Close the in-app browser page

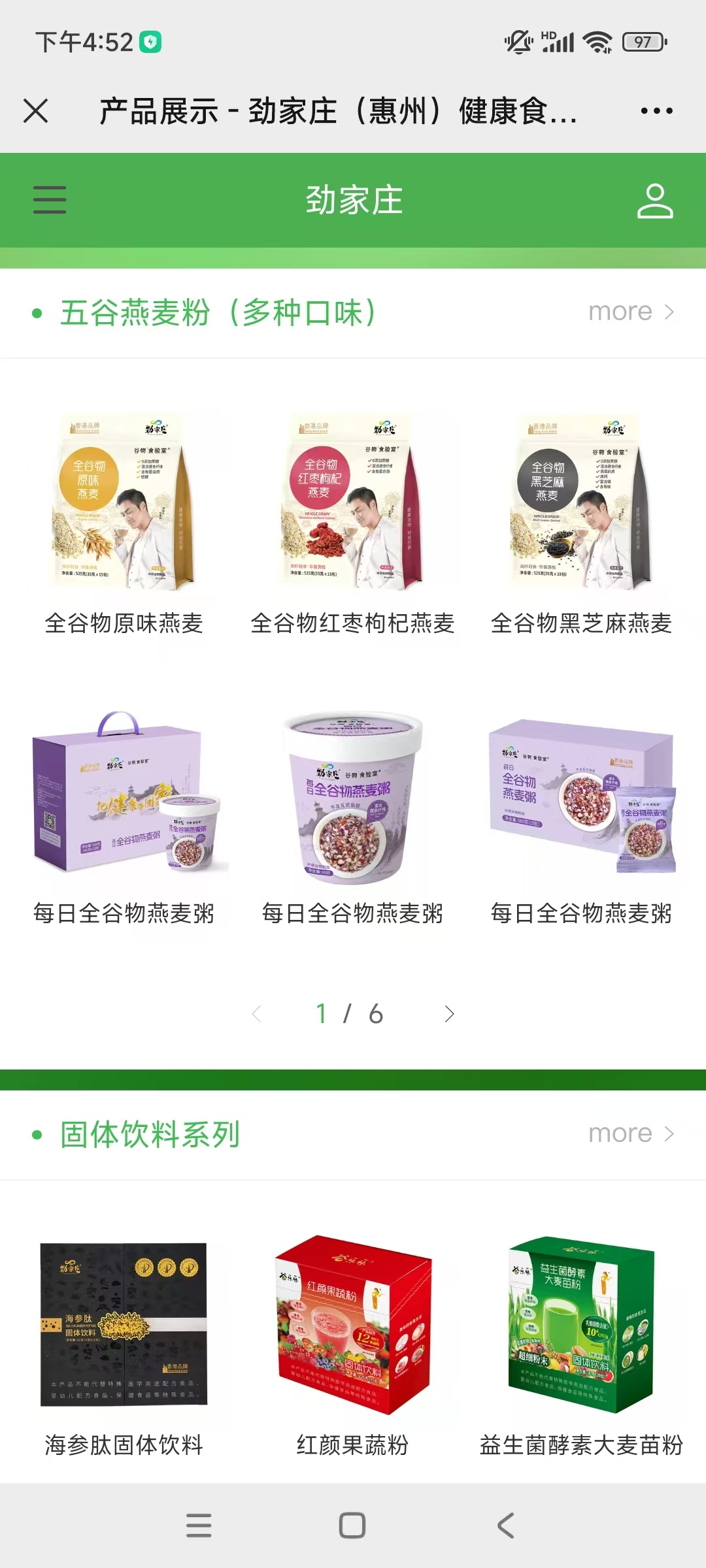pos(36,111)
